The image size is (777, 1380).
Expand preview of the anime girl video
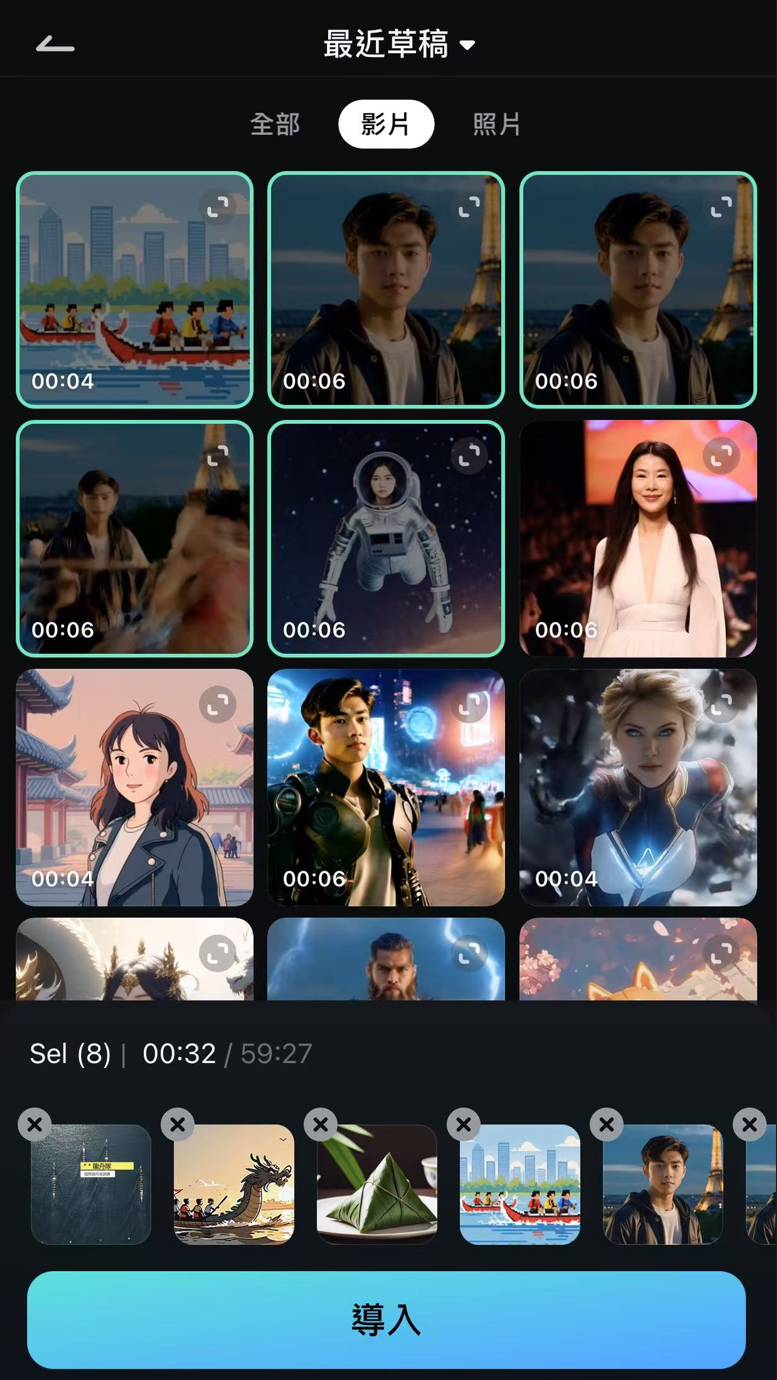click(x=217, y=705)
